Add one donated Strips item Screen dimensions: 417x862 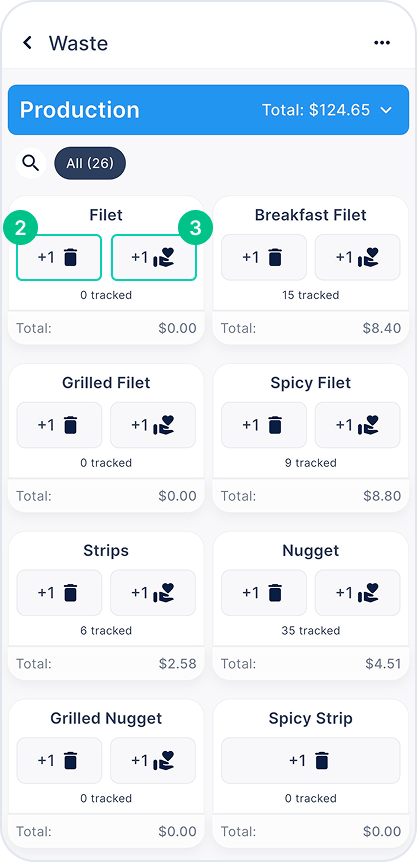(153, 593)
